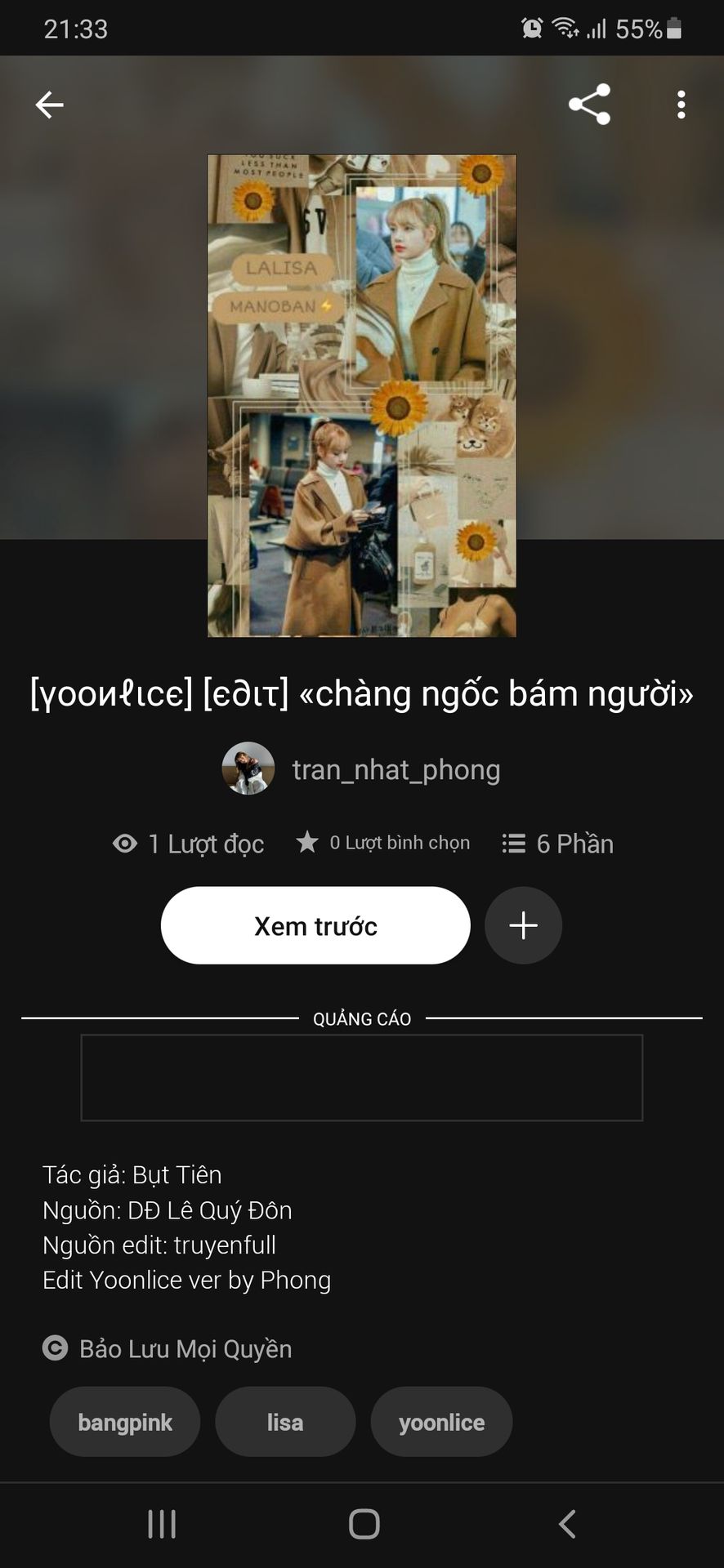Open author profile tran_nhat_phong

(x=362, y=769)
